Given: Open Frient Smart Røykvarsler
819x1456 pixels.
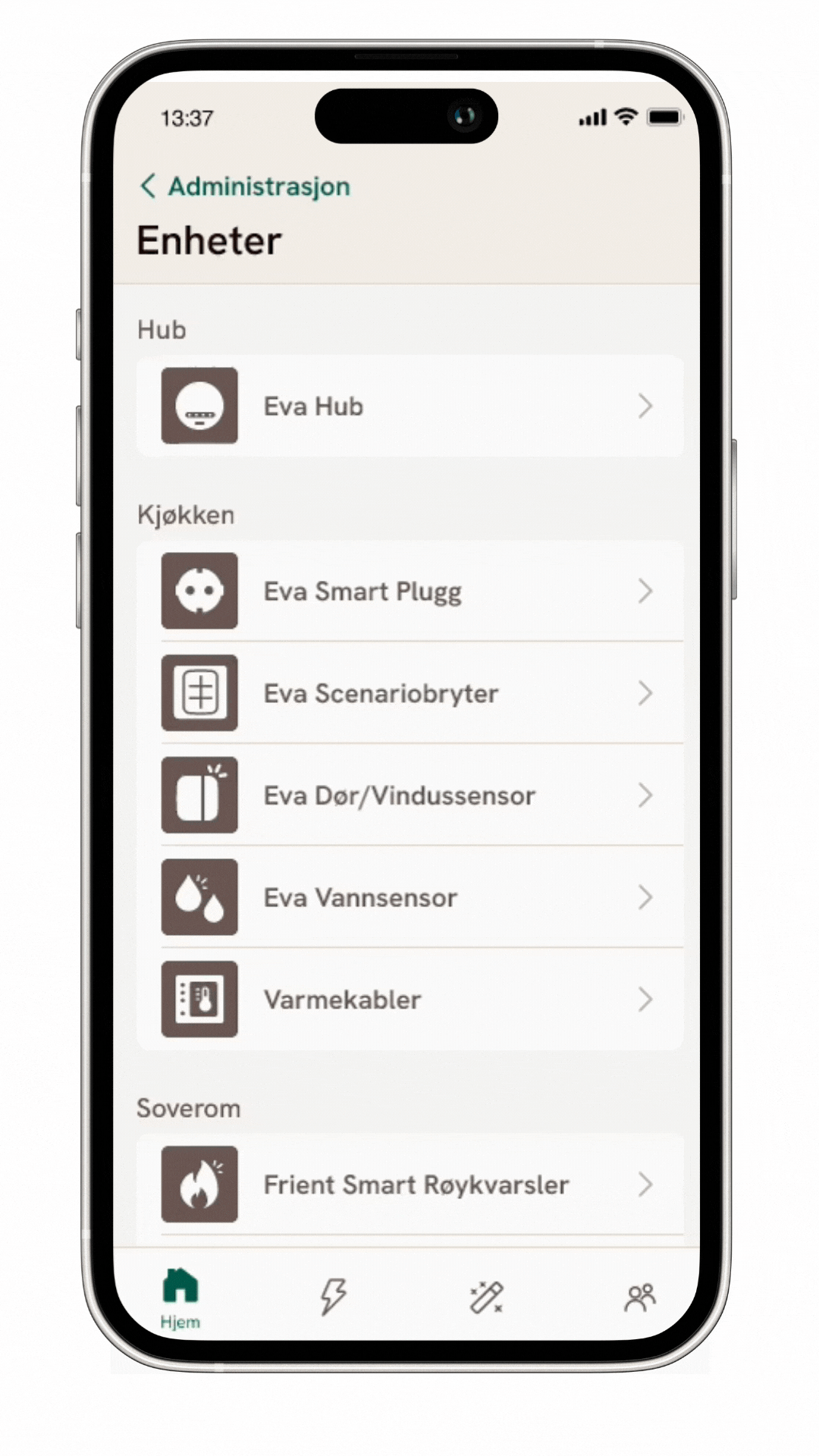Looking at the screenshot, I should coord(409,1185).
